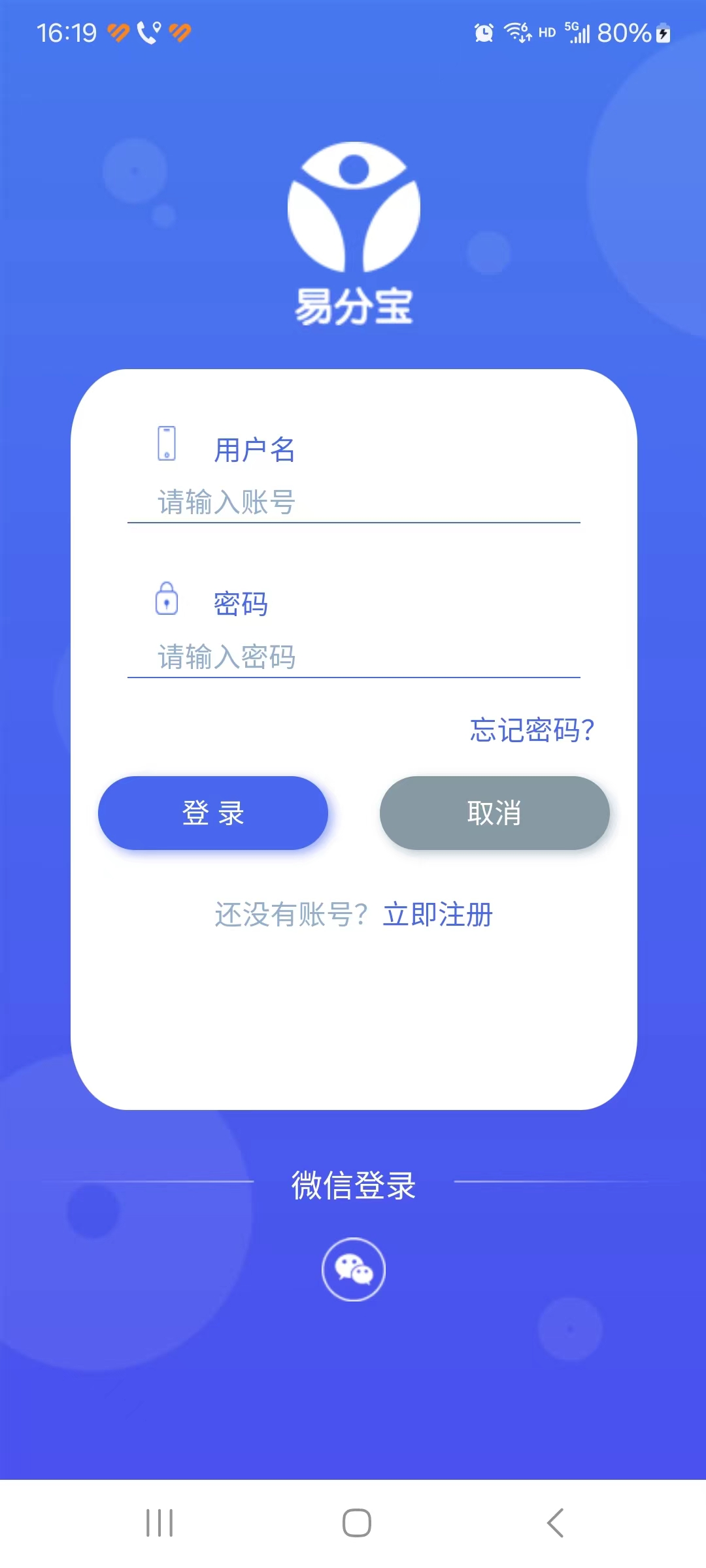This screenshot has height=1568, width=706.
Task: Tap the 登录 login button
Action: (213, 813)
